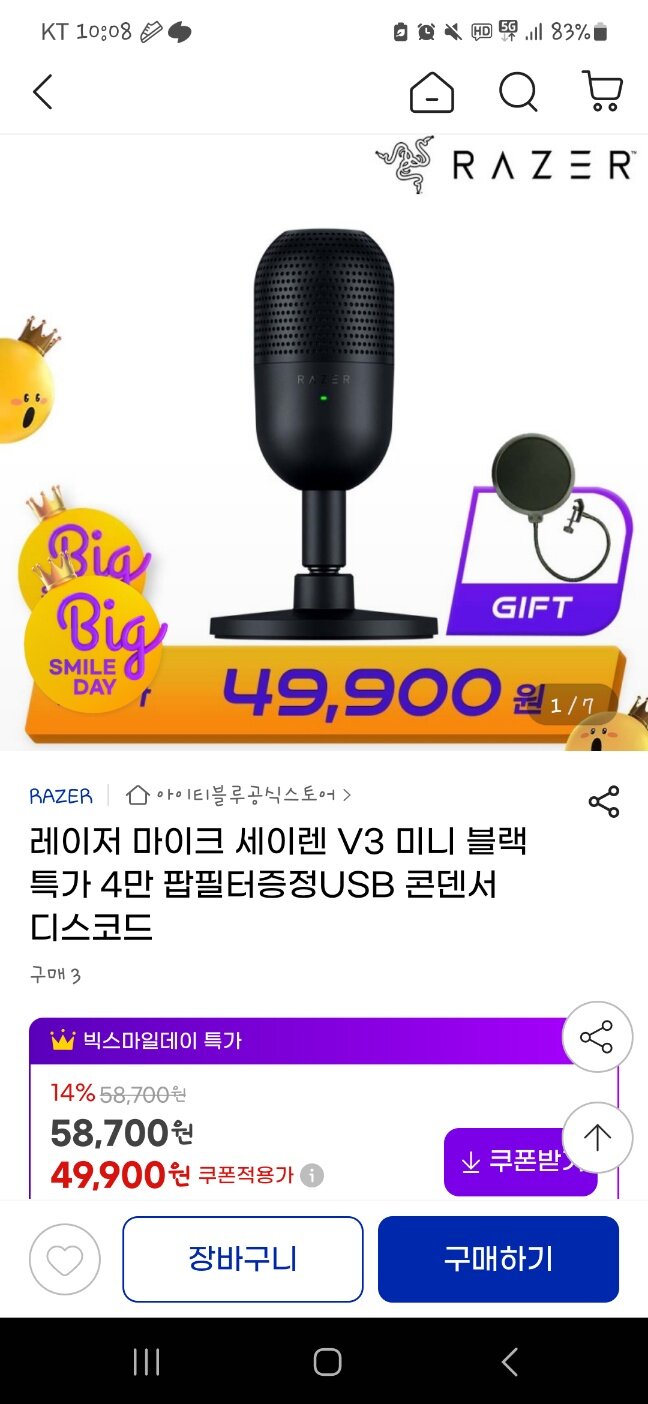Open the RAZER brand link

pos(61,796)
